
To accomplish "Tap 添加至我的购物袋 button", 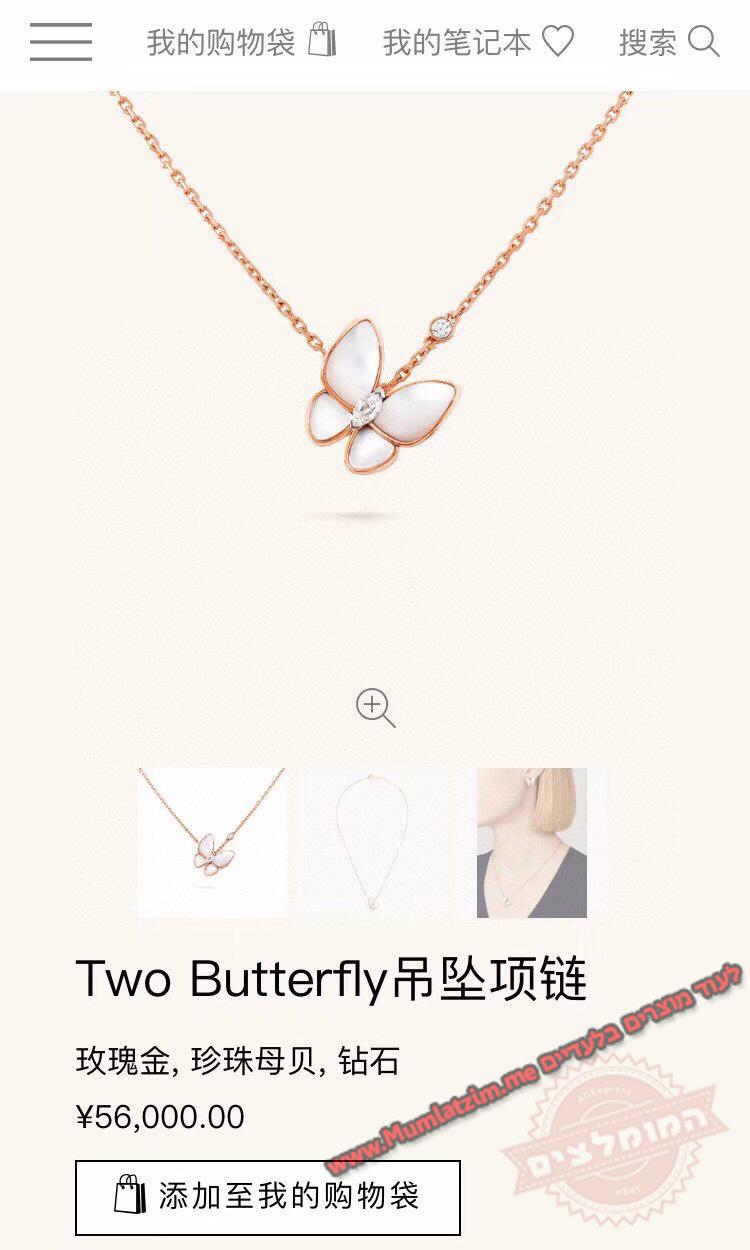I will pyautogui.click(x=268, y=1197).
